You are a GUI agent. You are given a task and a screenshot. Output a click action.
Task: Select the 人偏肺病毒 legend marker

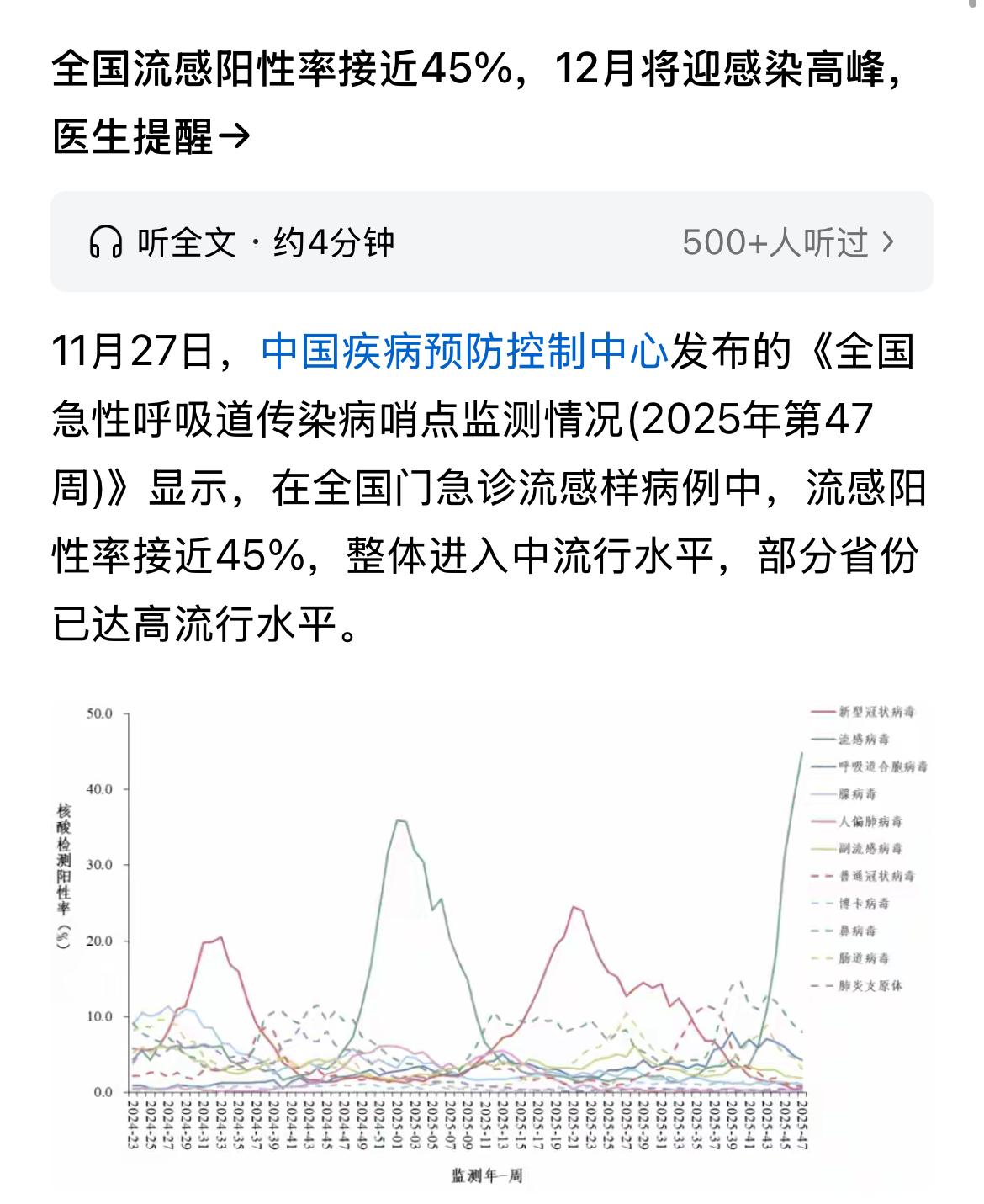coord(822,821)
